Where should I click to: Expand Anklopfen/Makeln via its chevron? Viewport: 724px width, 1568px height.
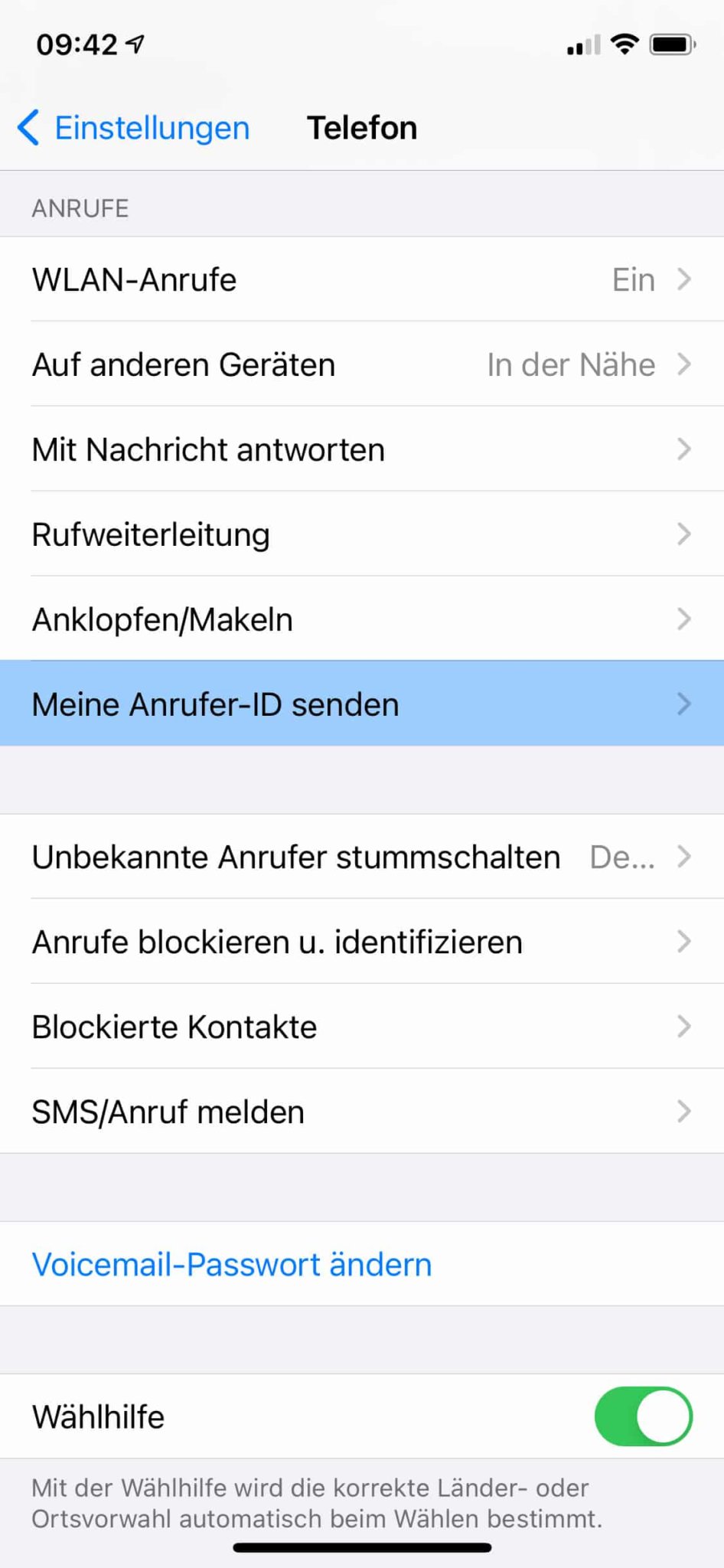[x=683, y=619]
